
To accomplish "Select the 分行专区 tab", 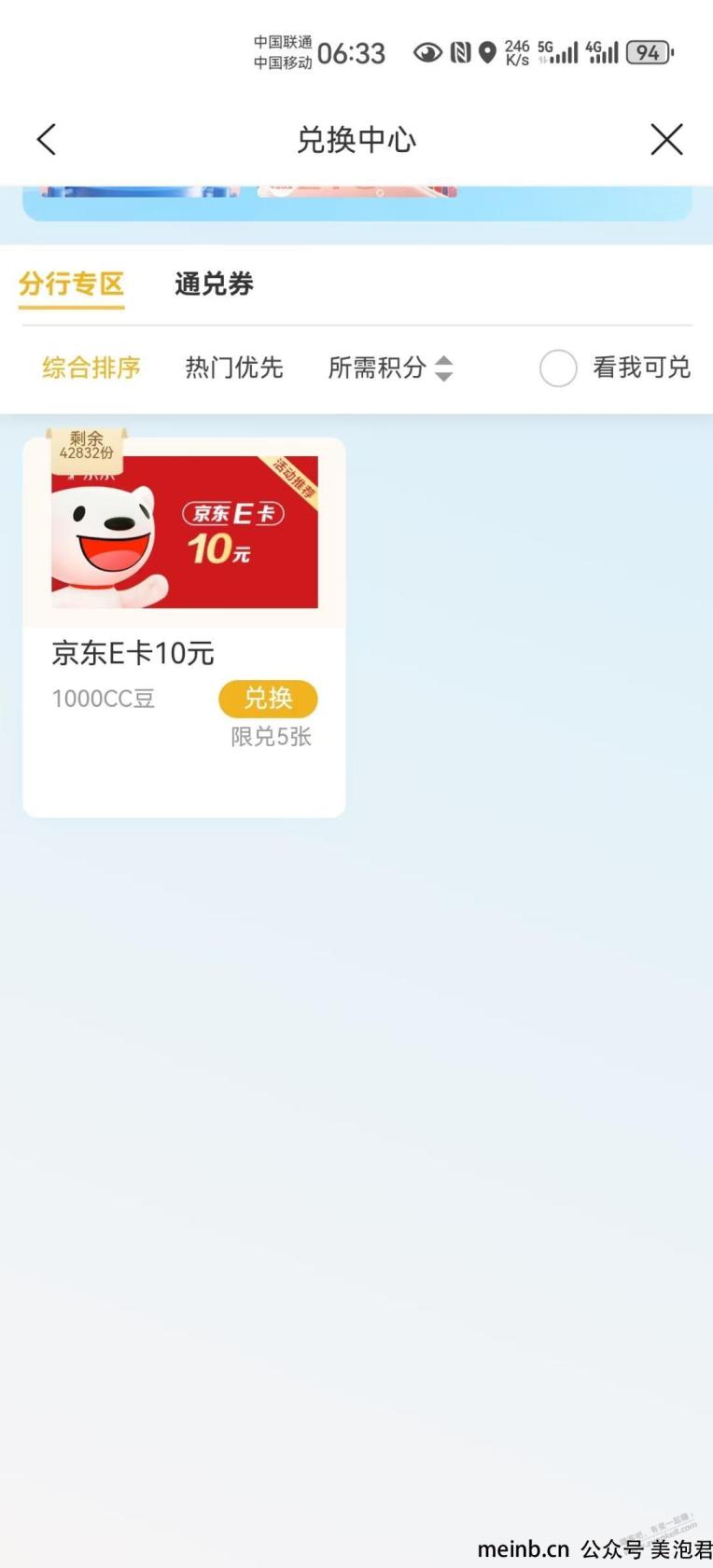I will (x=72, y=284).
